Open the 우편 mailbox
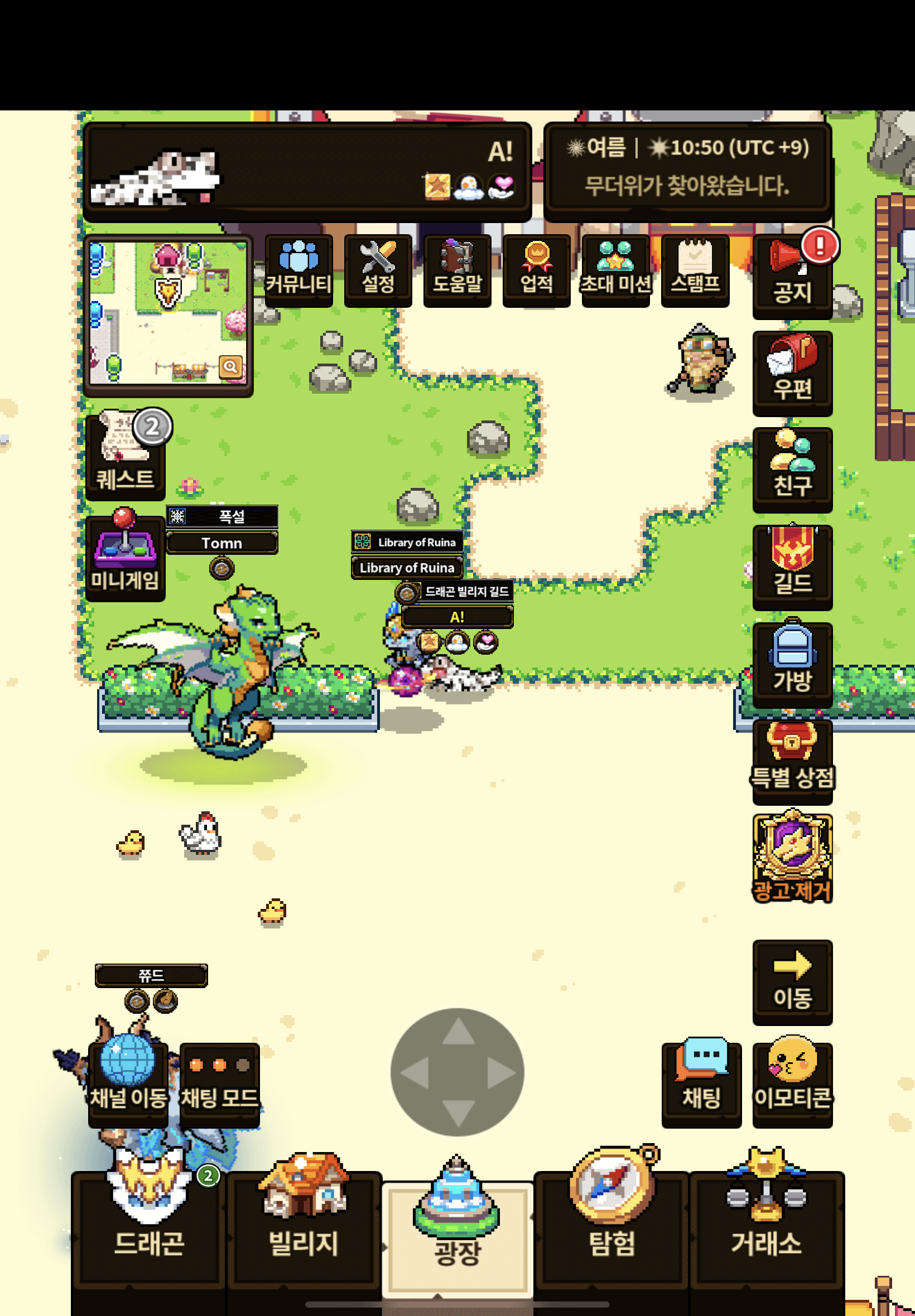The width and height of the screenshot is (915, 1316). [792, 372]
